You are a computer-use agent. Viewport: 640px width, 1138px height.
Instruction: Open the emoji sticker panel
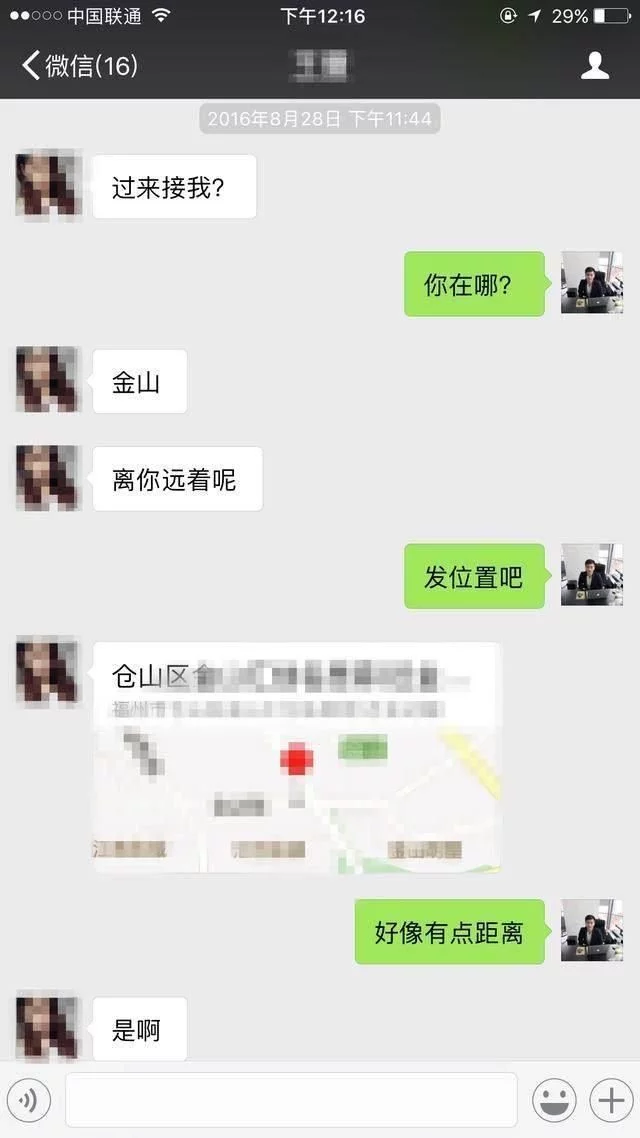click(x=553, y=1101)
